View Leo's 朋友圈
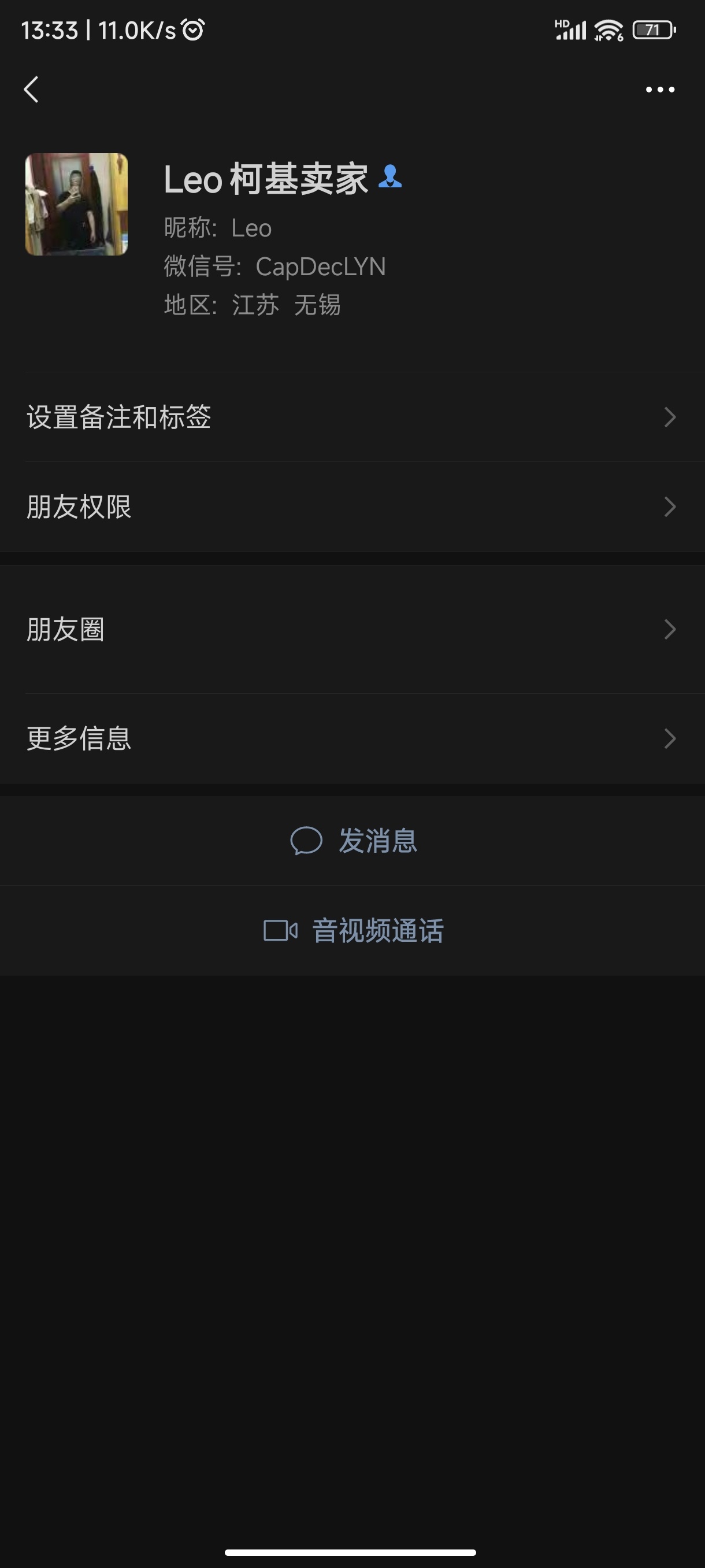705x1568 pixels. click(352, 630)
